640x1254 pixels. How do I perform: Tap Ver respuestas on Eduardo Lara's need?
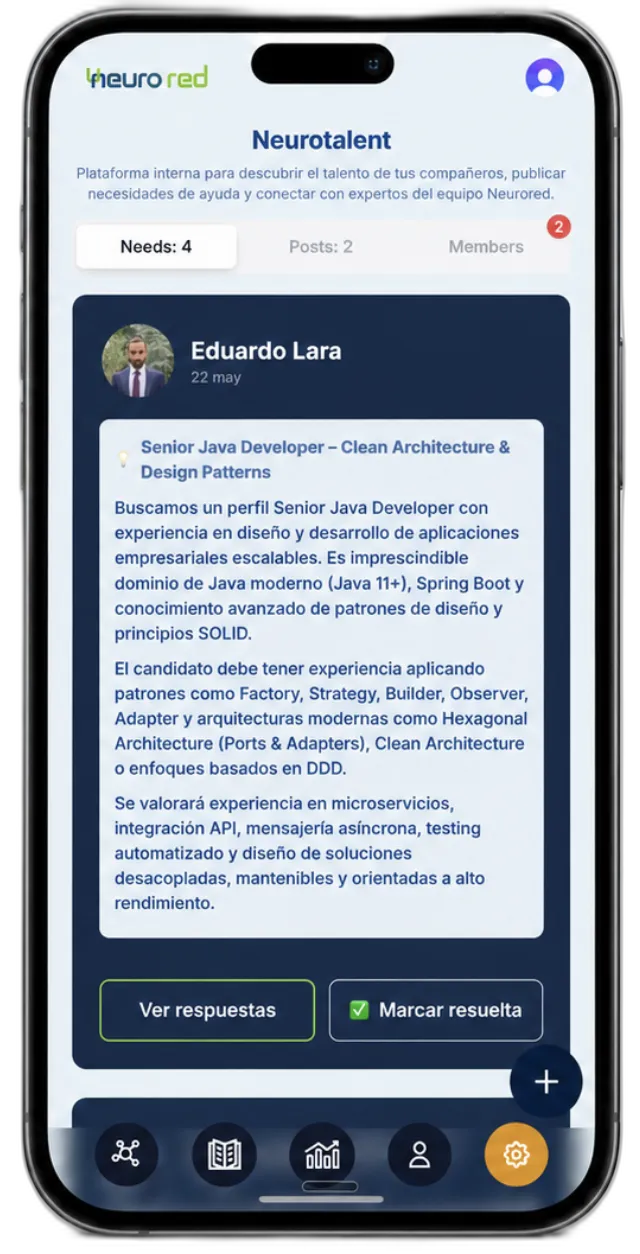pyautogui.click(x=207, y=1010)
